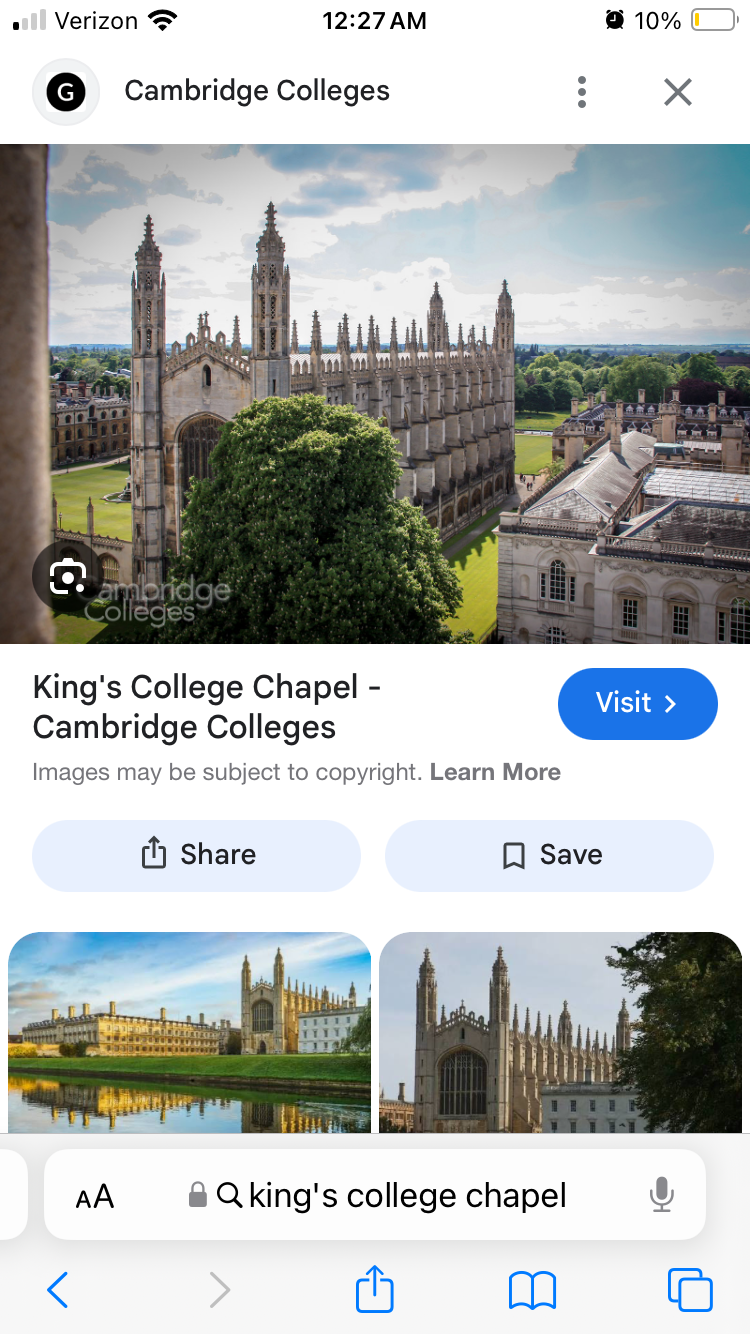The image size is (750, 1334).
Task: Close the image preview
Action: pyautogui.click(x=678, y=92)
